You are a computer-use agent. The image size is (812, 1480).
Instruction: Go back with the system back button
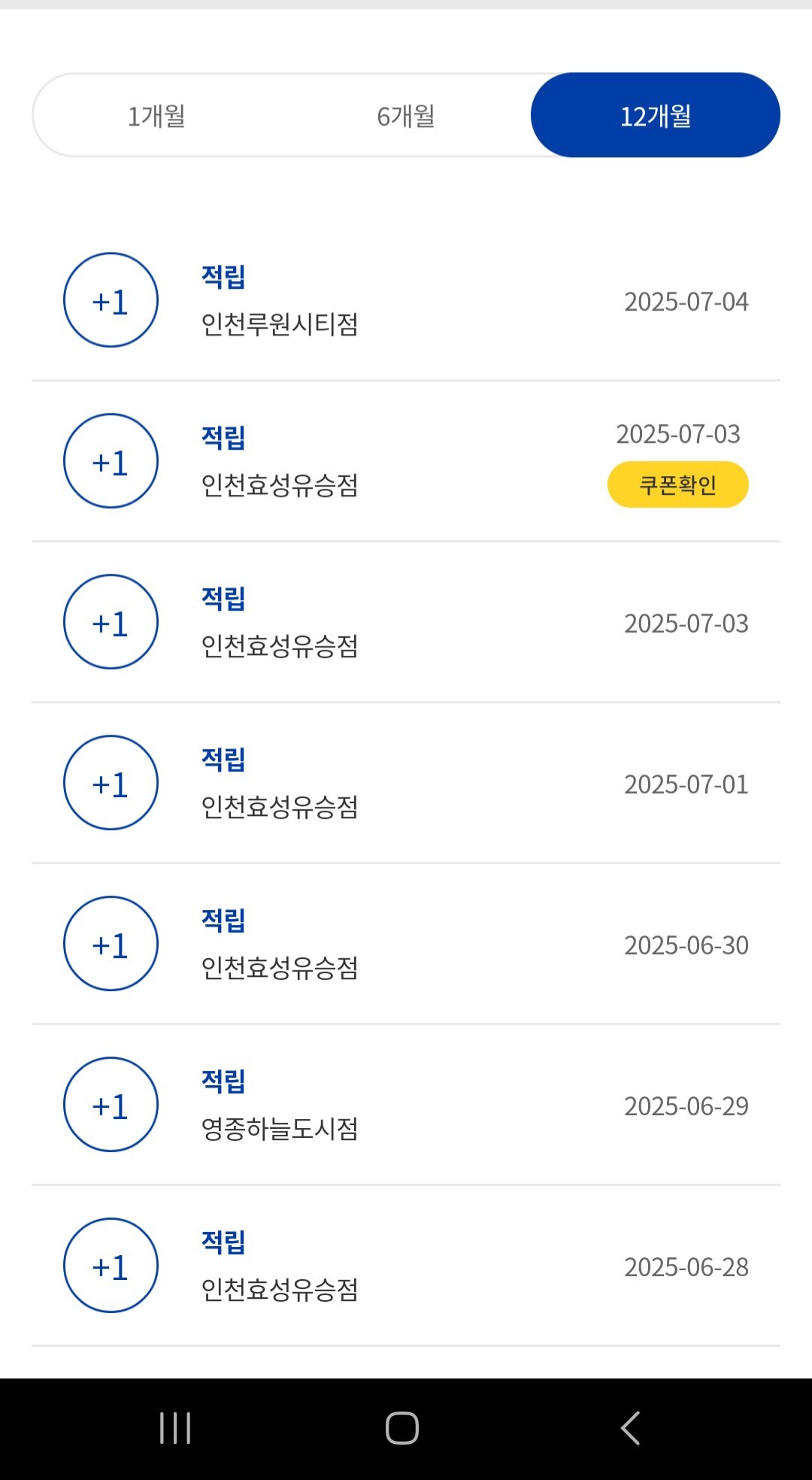(630, 1428)
